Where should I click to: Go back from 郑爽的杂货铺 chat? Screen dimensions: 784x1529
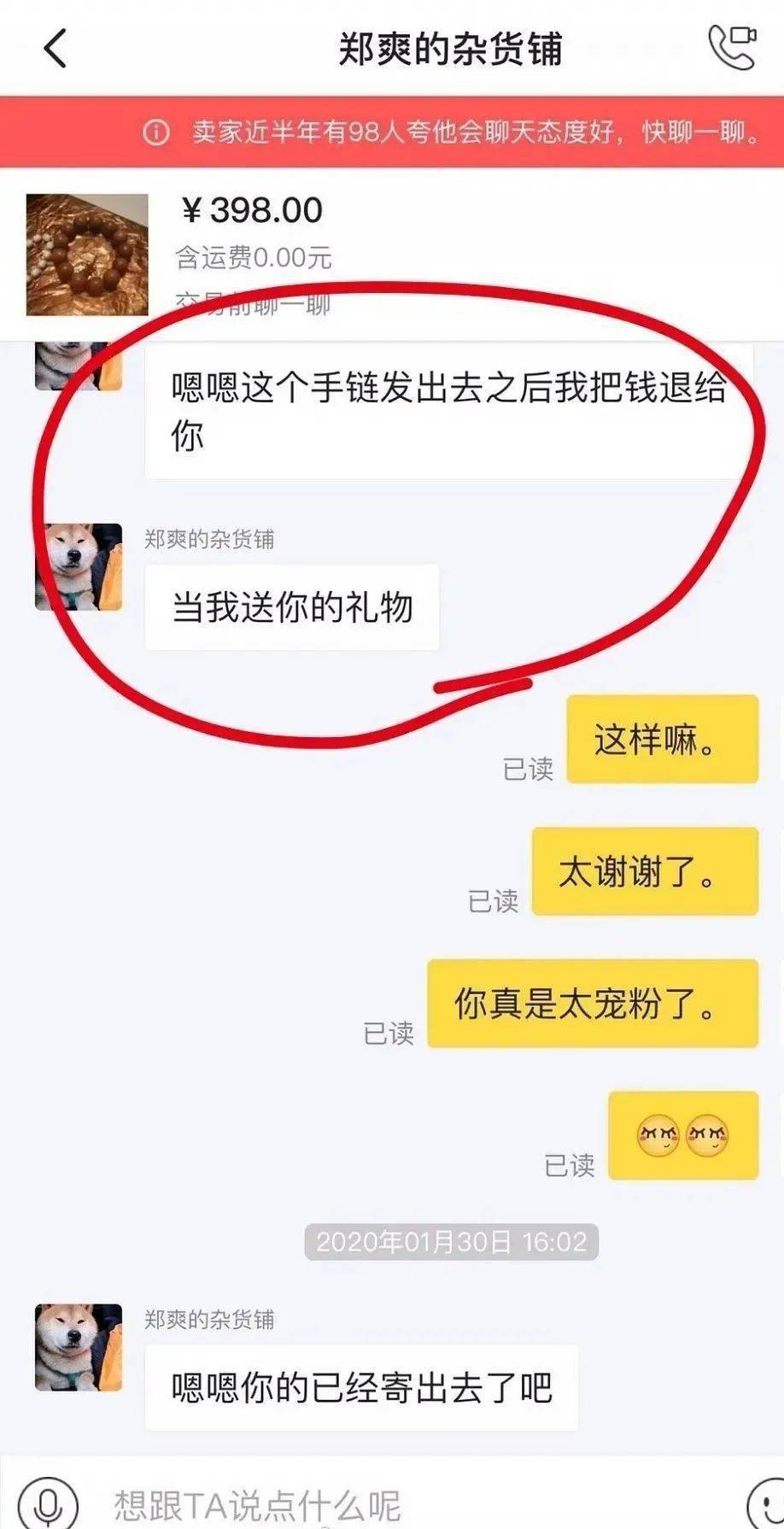point(56,48)
